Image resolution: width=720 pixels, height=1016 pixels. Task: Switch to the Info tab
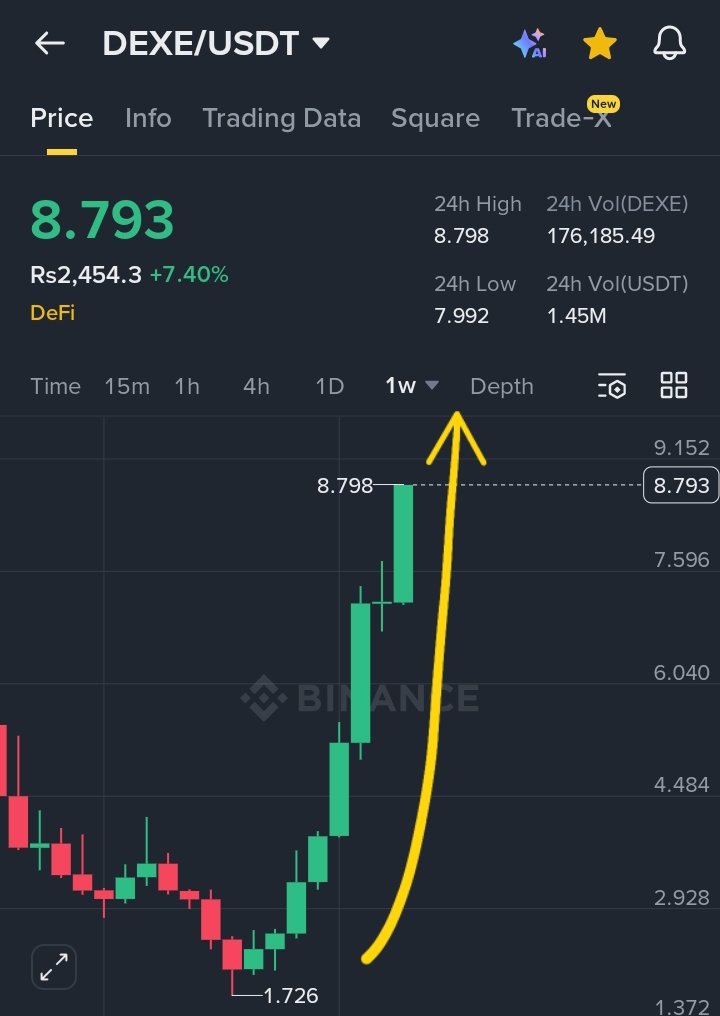point(148,118)
